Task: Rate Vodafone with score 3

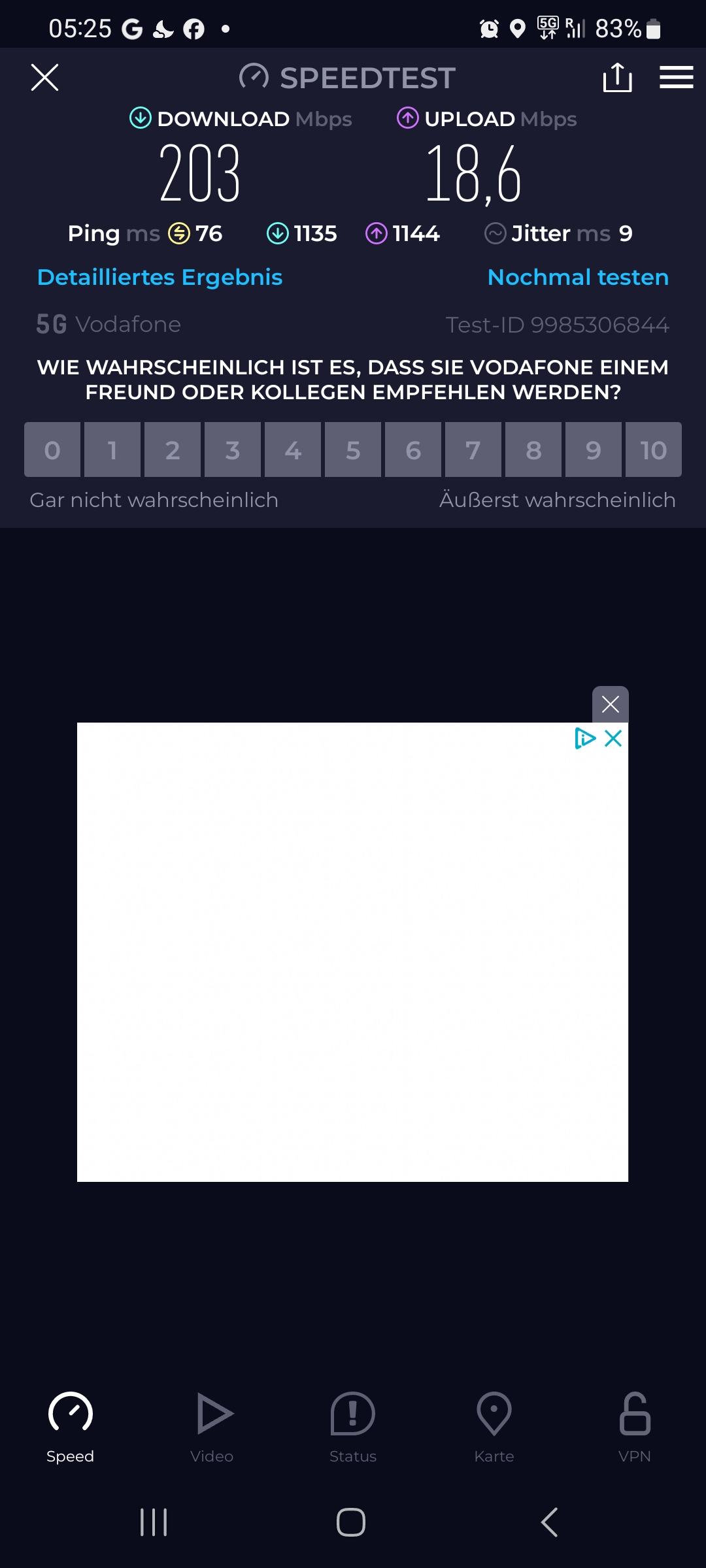Action: 233,450
